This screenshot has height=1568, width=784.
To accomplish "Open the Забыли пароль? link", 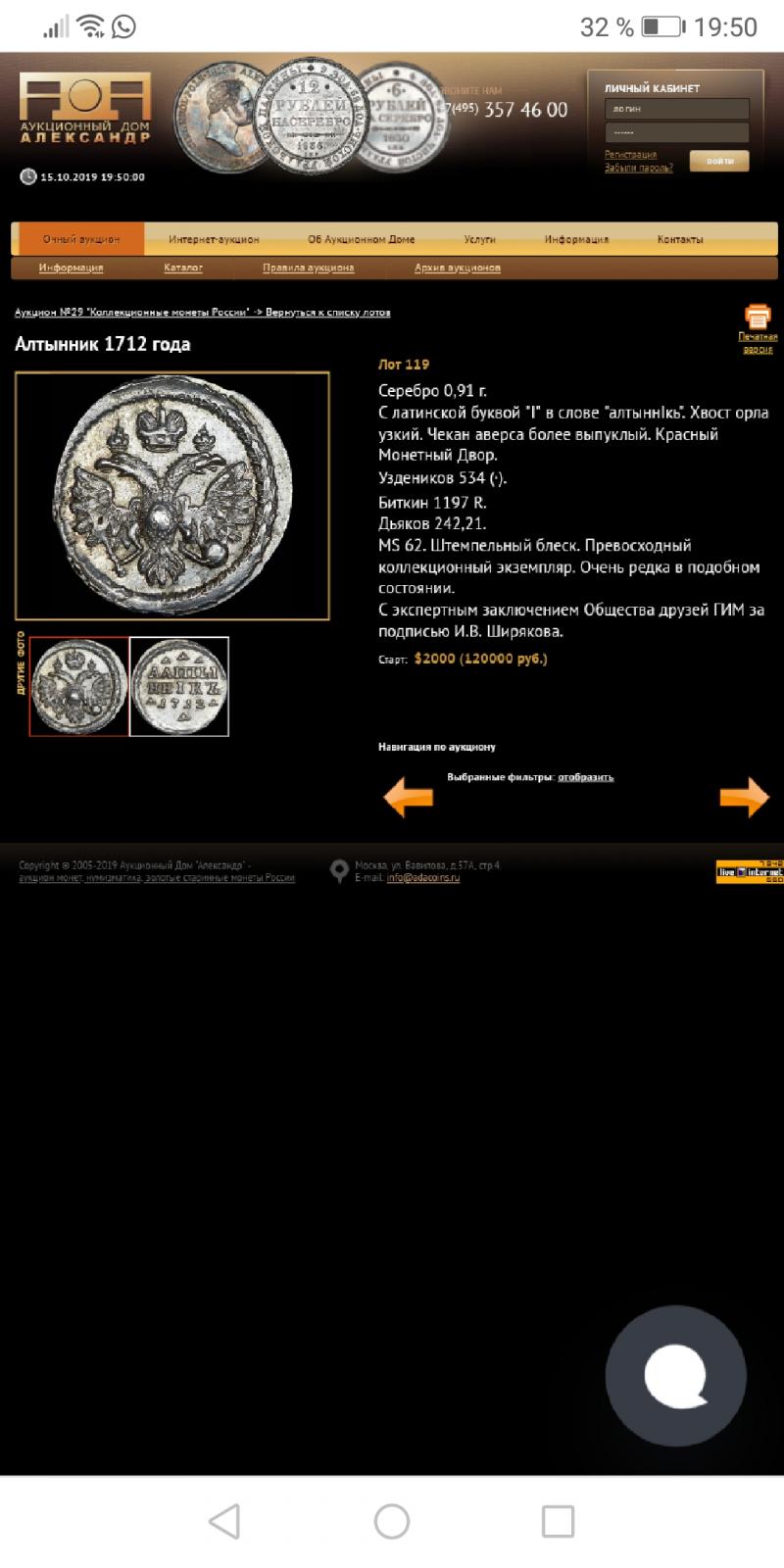I will tap(638, 168).
